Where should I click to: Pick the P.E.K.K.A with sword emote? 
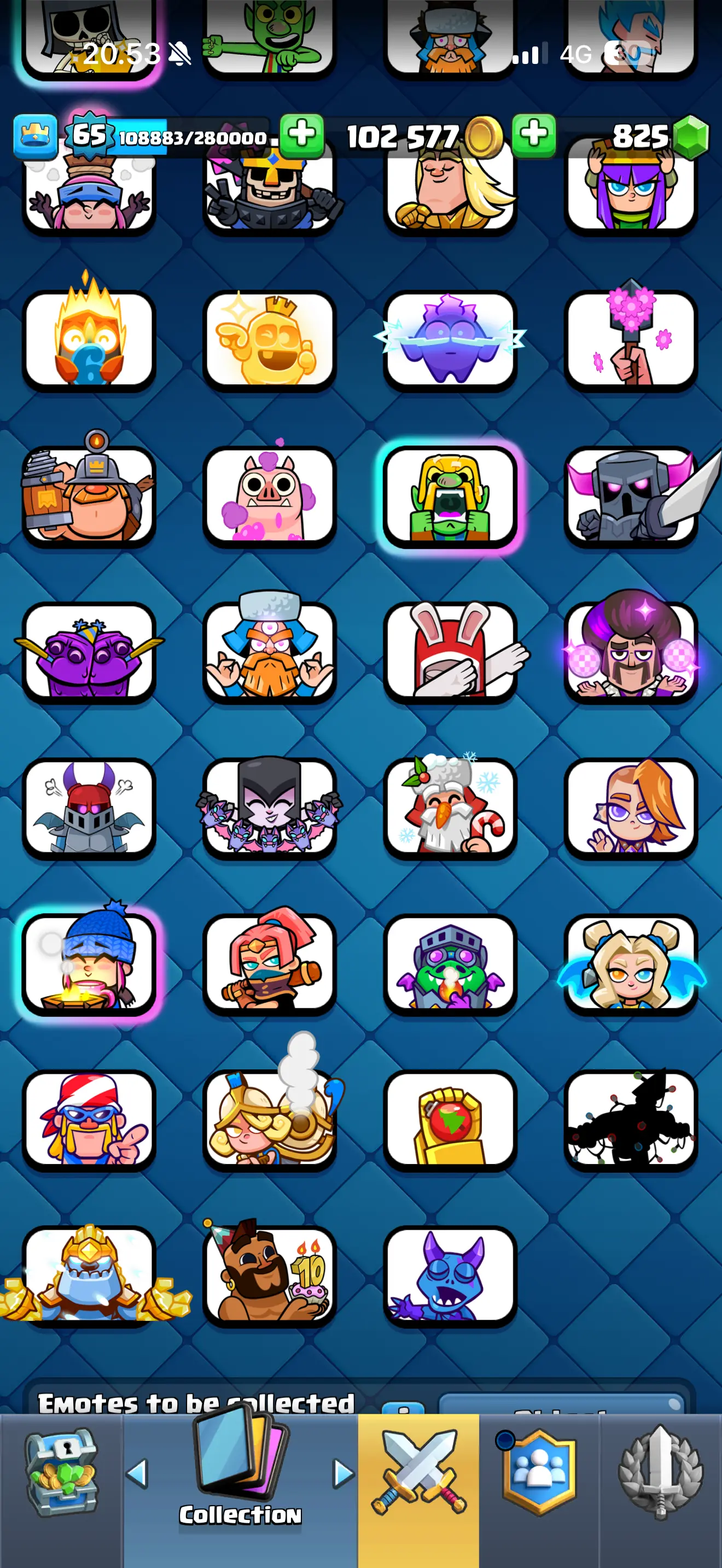633,495
